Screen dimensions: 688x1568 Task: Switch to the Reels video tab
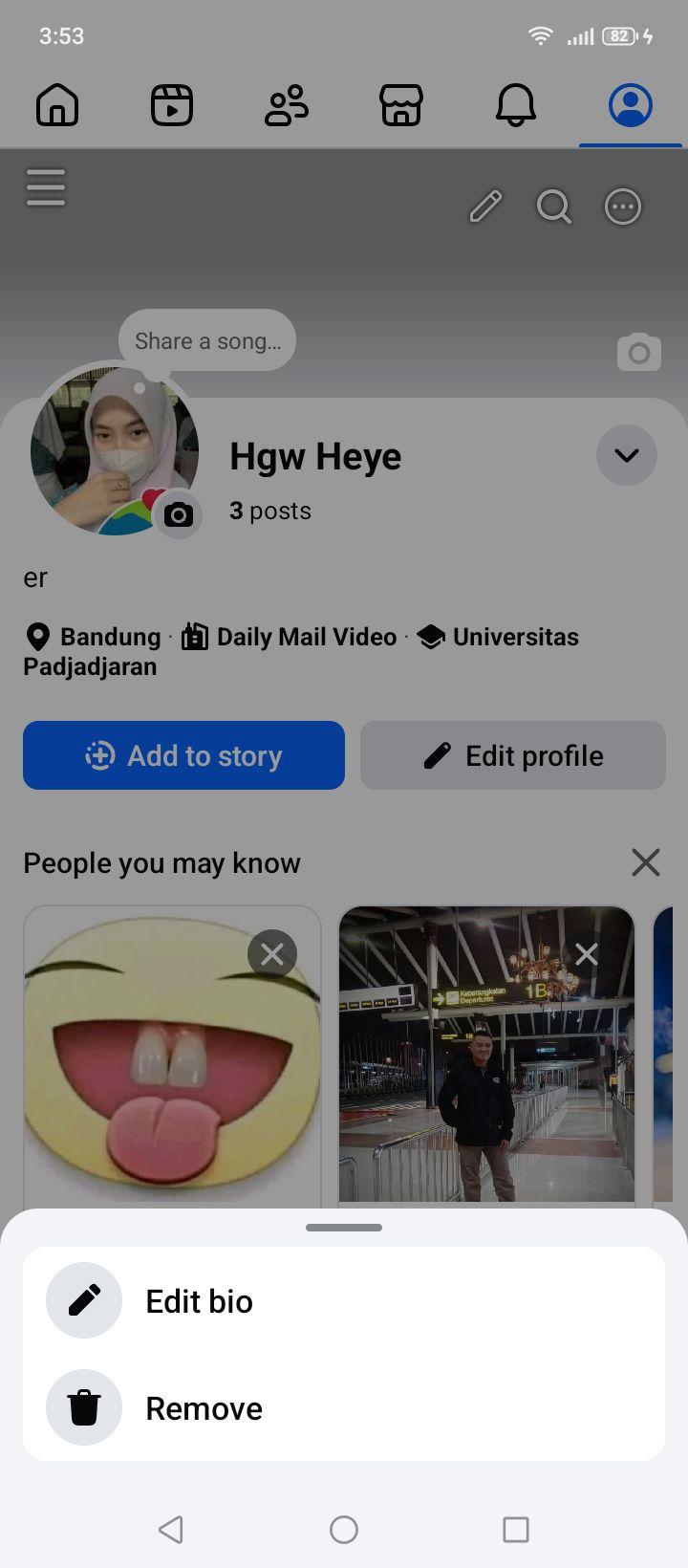pos(172,105)
